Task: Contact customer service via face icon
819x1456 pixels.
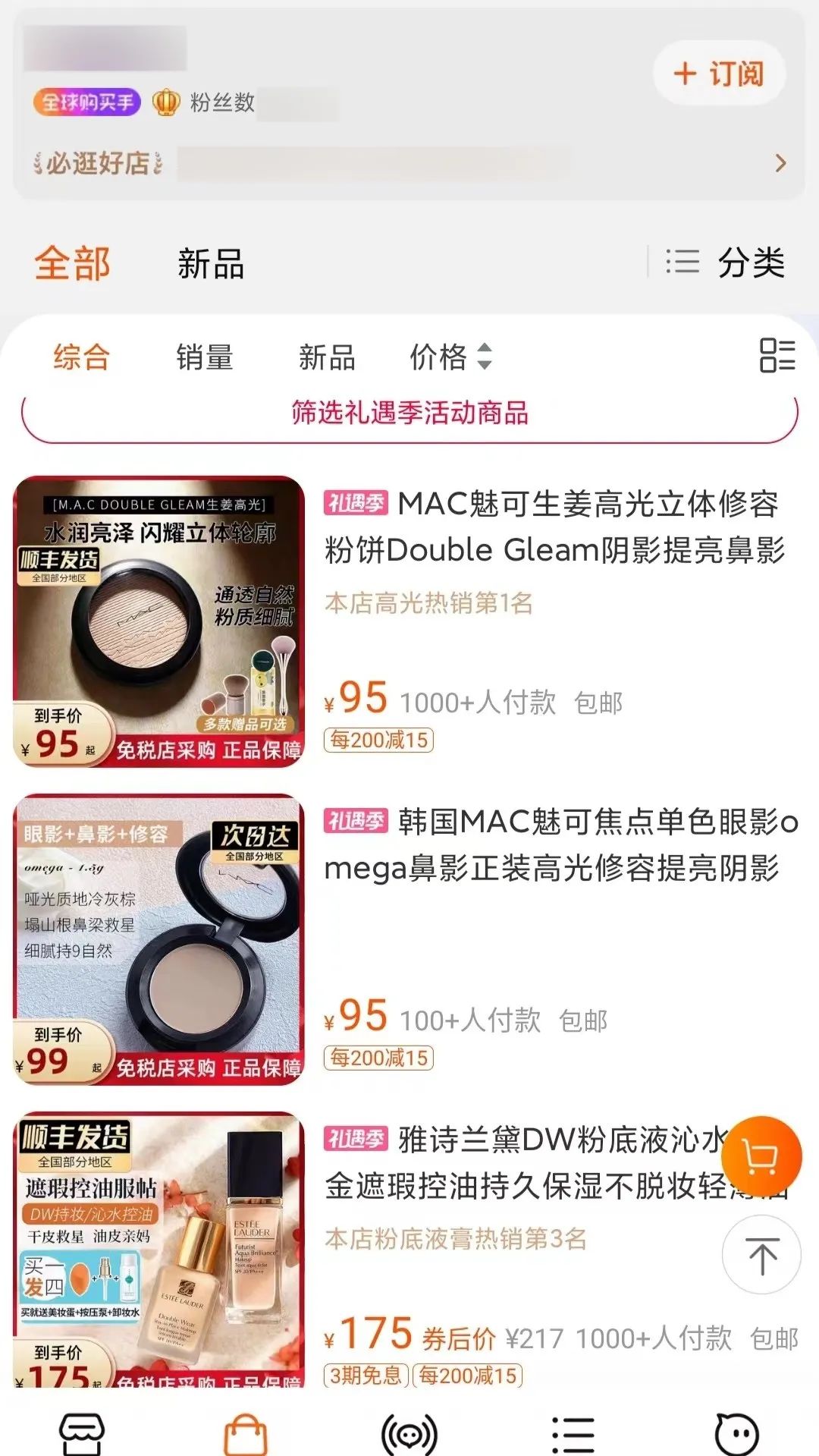Action: point(736,1434)
